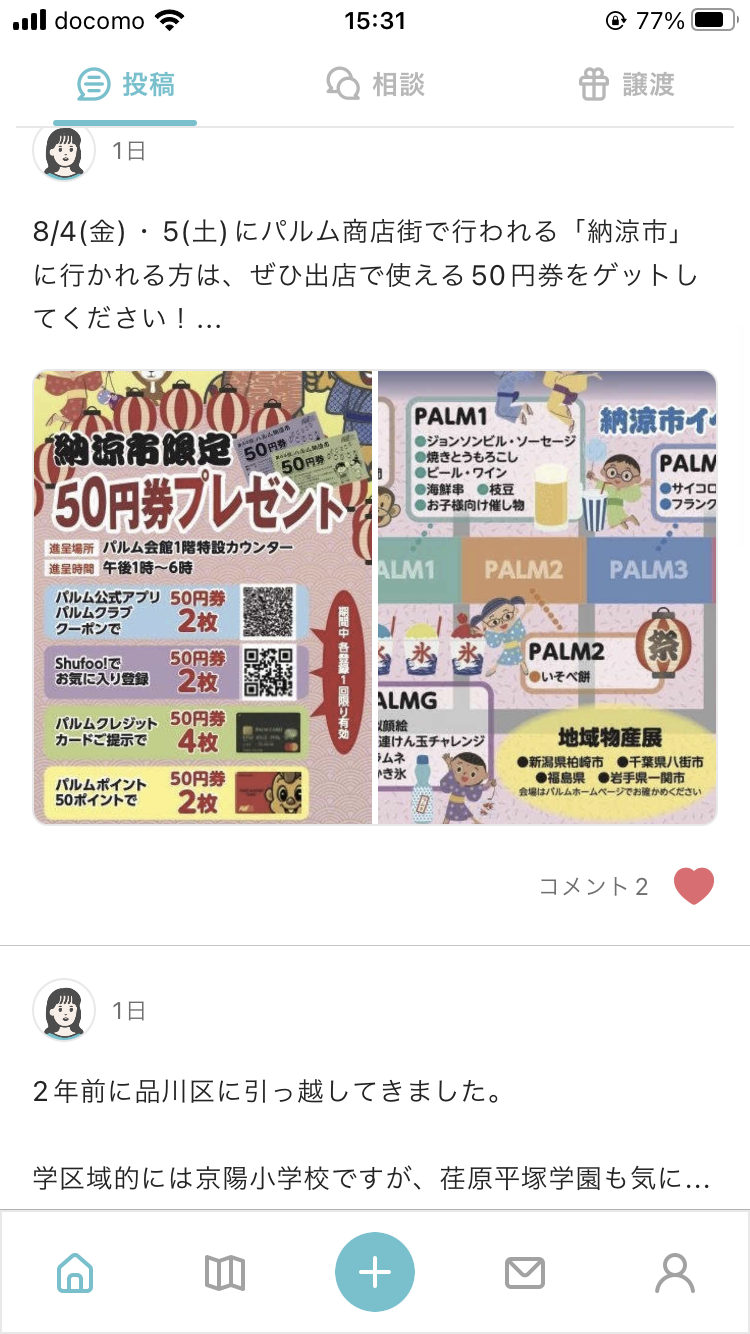The width and height of the screenshot is (750, 1334).
Task: Go to the home tab
Action: tap(75, 1273)
